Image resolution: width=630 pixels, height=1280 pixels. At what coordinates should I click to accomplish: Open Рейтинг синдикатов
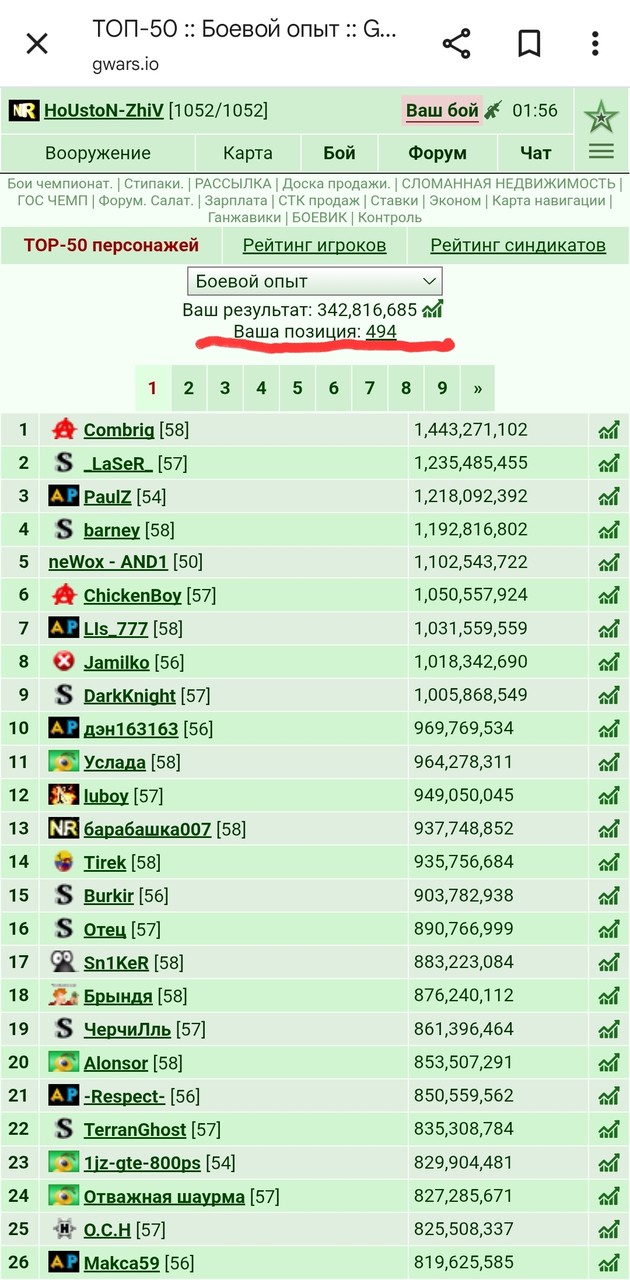pyautogui.click(x=518, y=245)
